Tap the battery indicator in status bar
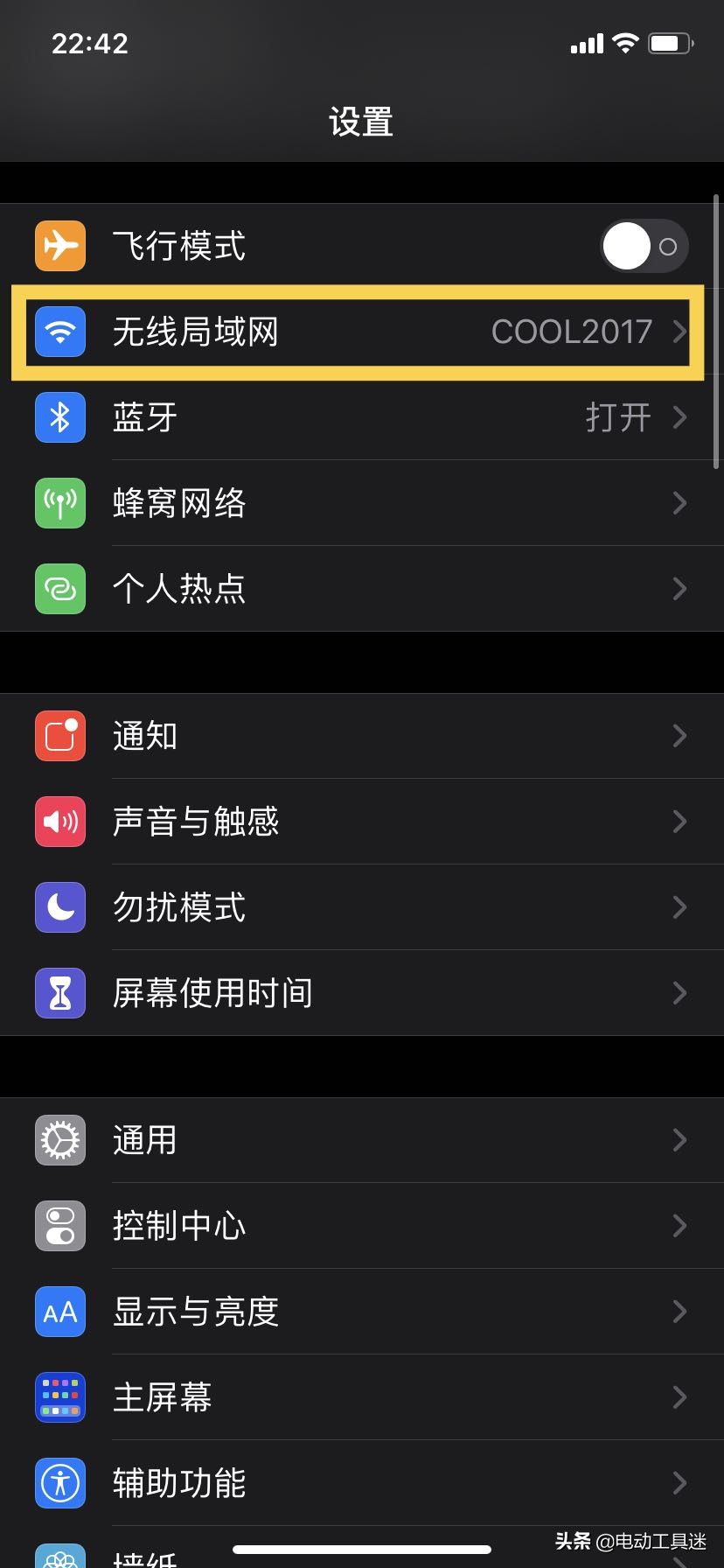This screenshot has height=1568, width=724. click(669, 43)
